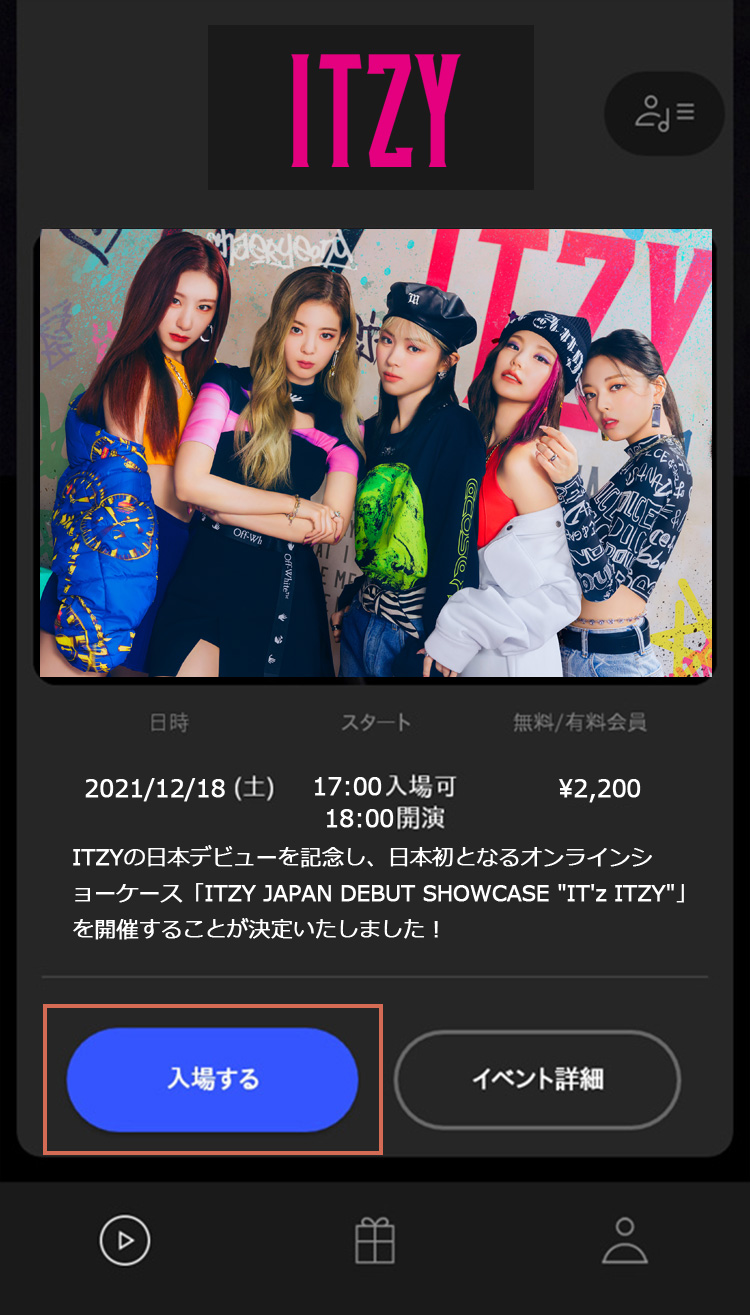
Task: Tap the 入場する enter button
Action: [212, 1079]
